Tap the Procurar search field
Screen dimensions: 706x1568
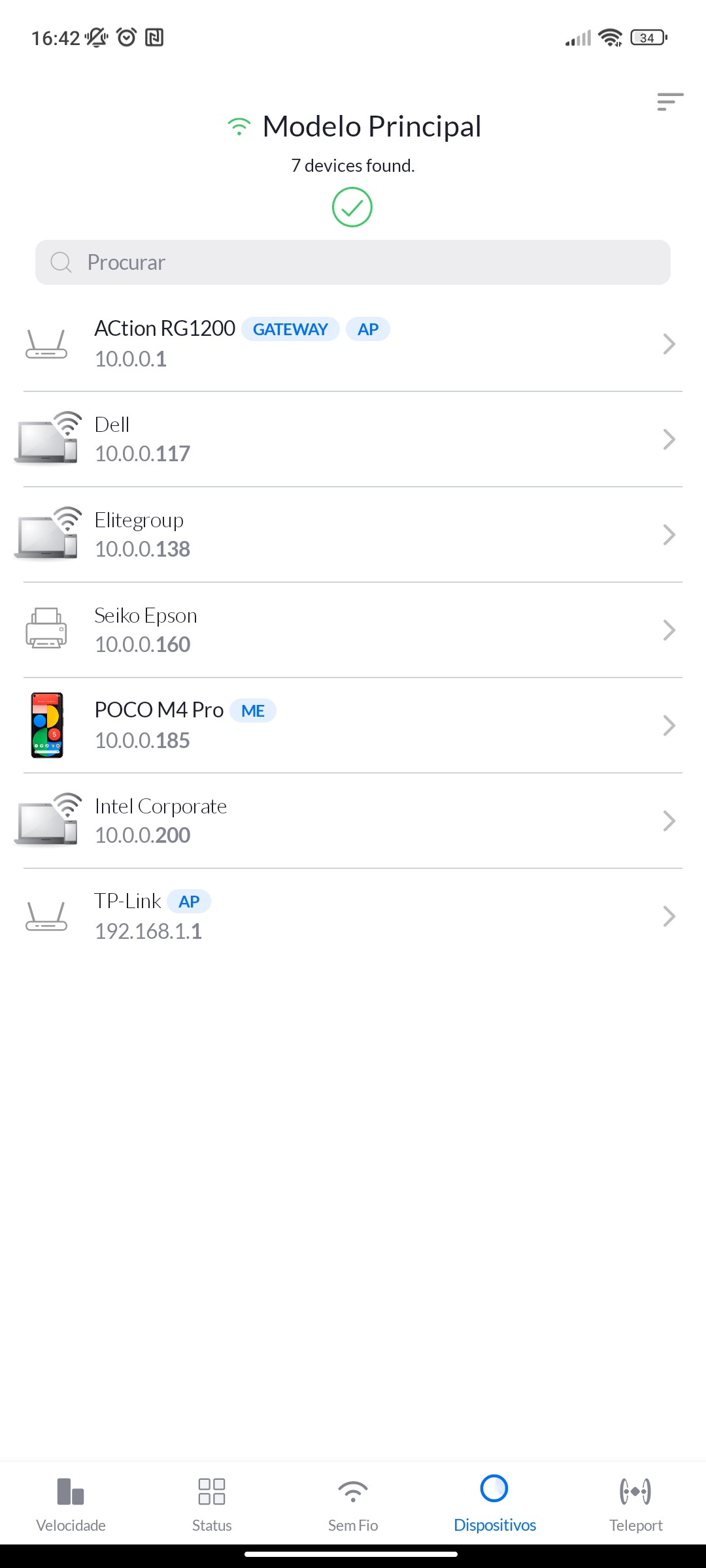[353, 262]
